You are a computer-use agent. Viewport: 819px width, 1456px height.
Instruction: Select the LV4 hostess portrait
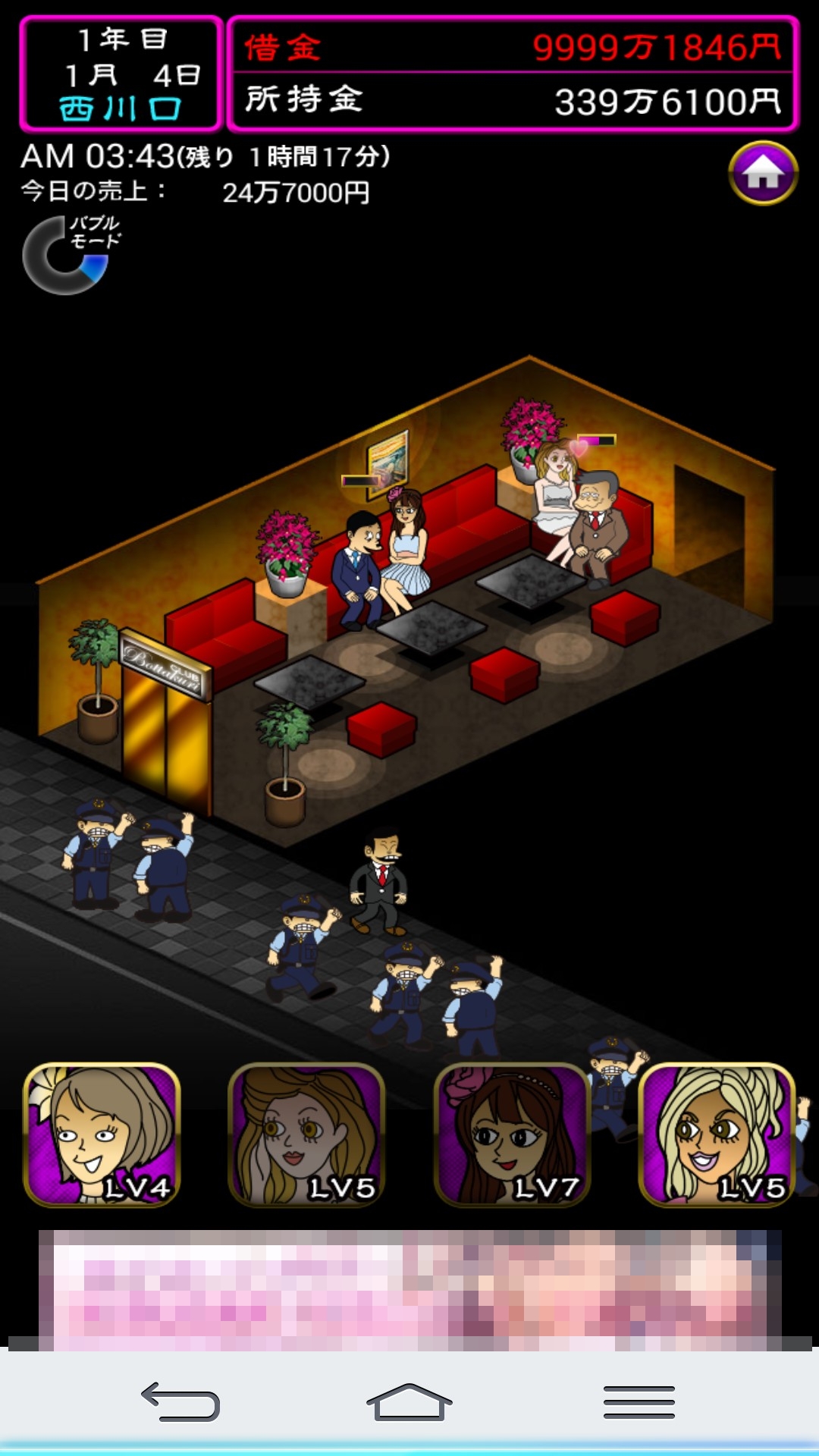[x=102, y=1134]
